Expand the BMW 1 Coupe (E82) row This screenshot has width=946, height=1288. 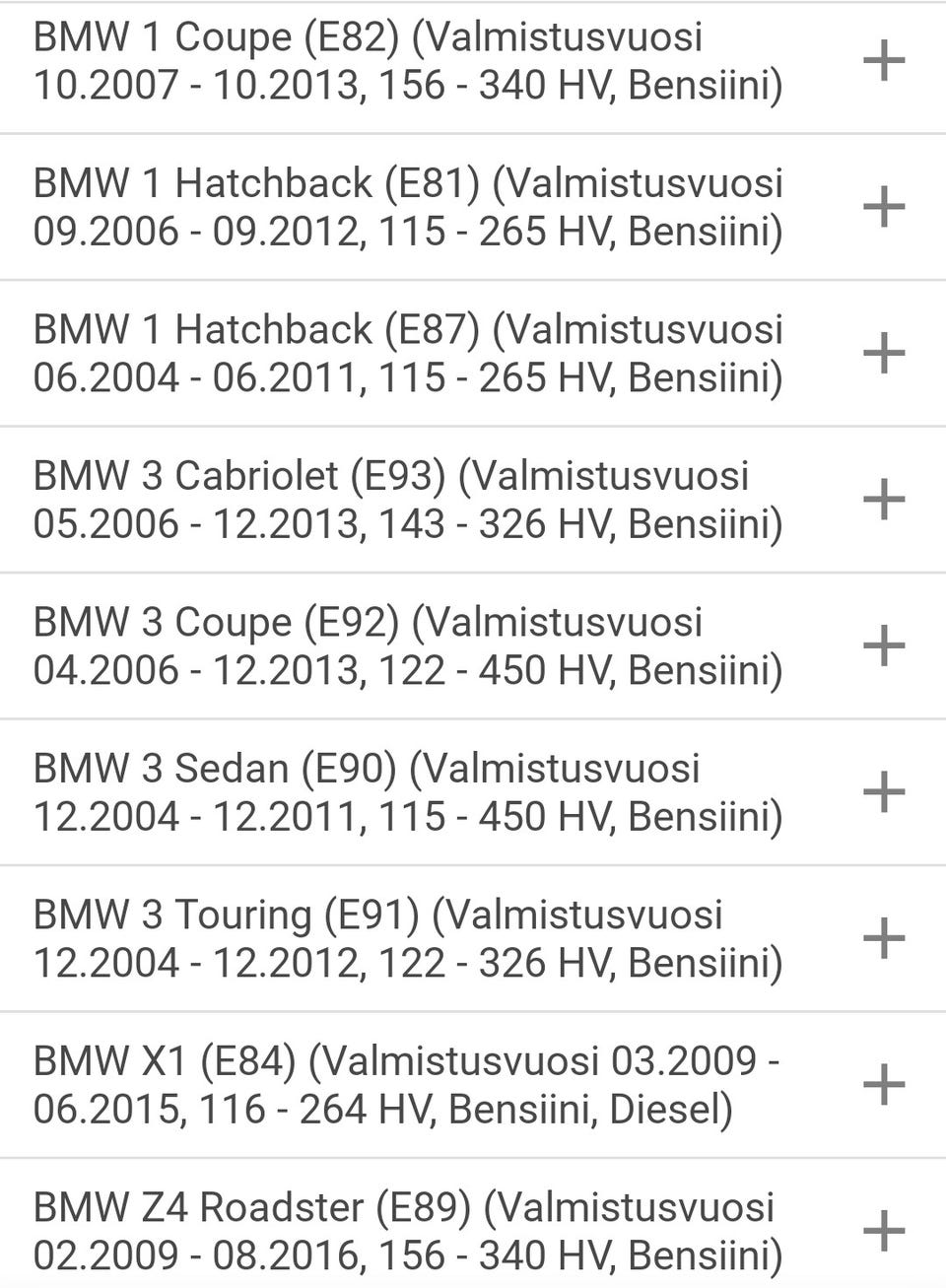click(883, 61)
